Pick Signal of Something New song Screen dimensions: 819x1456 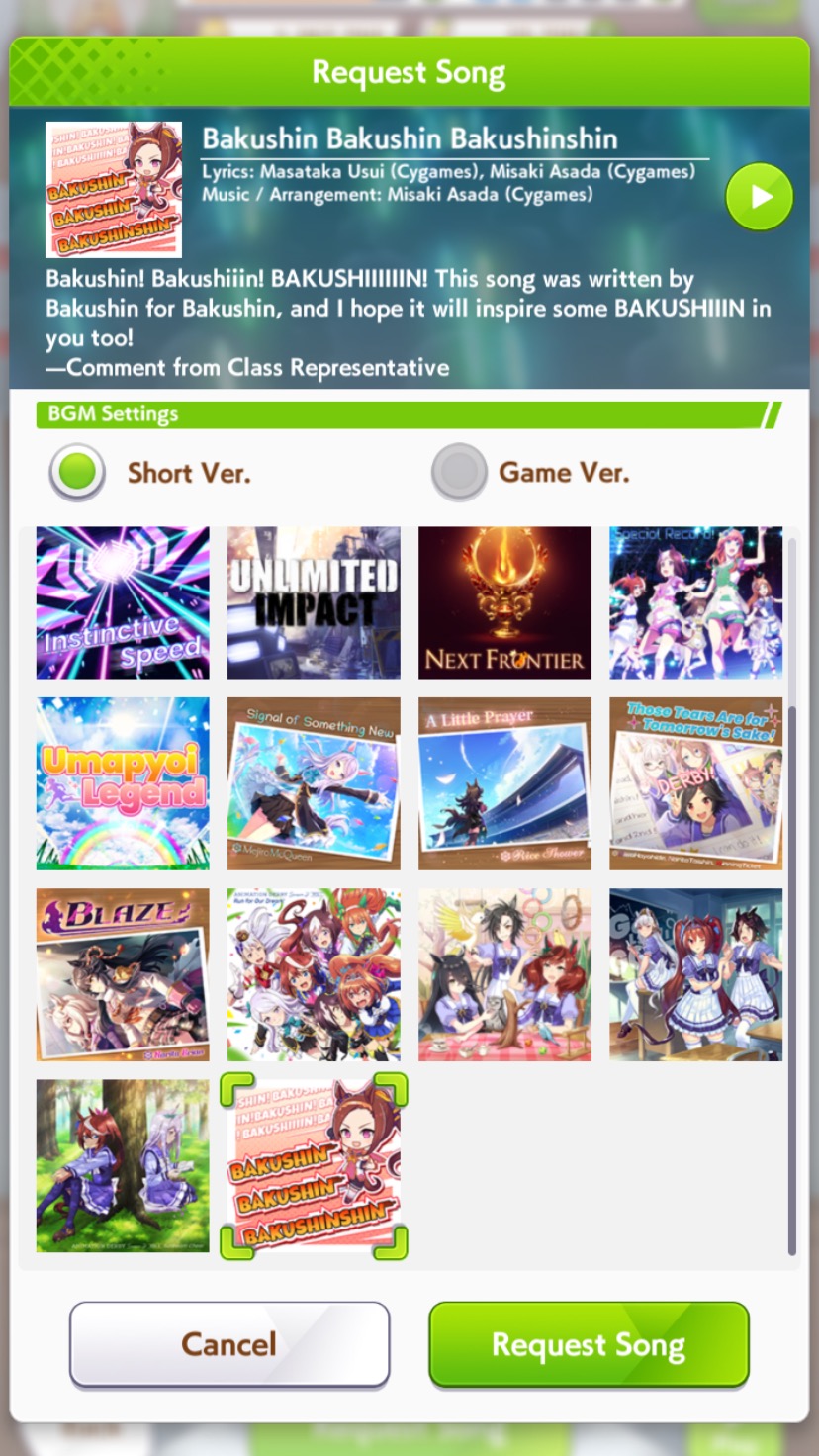click(314, 783)
